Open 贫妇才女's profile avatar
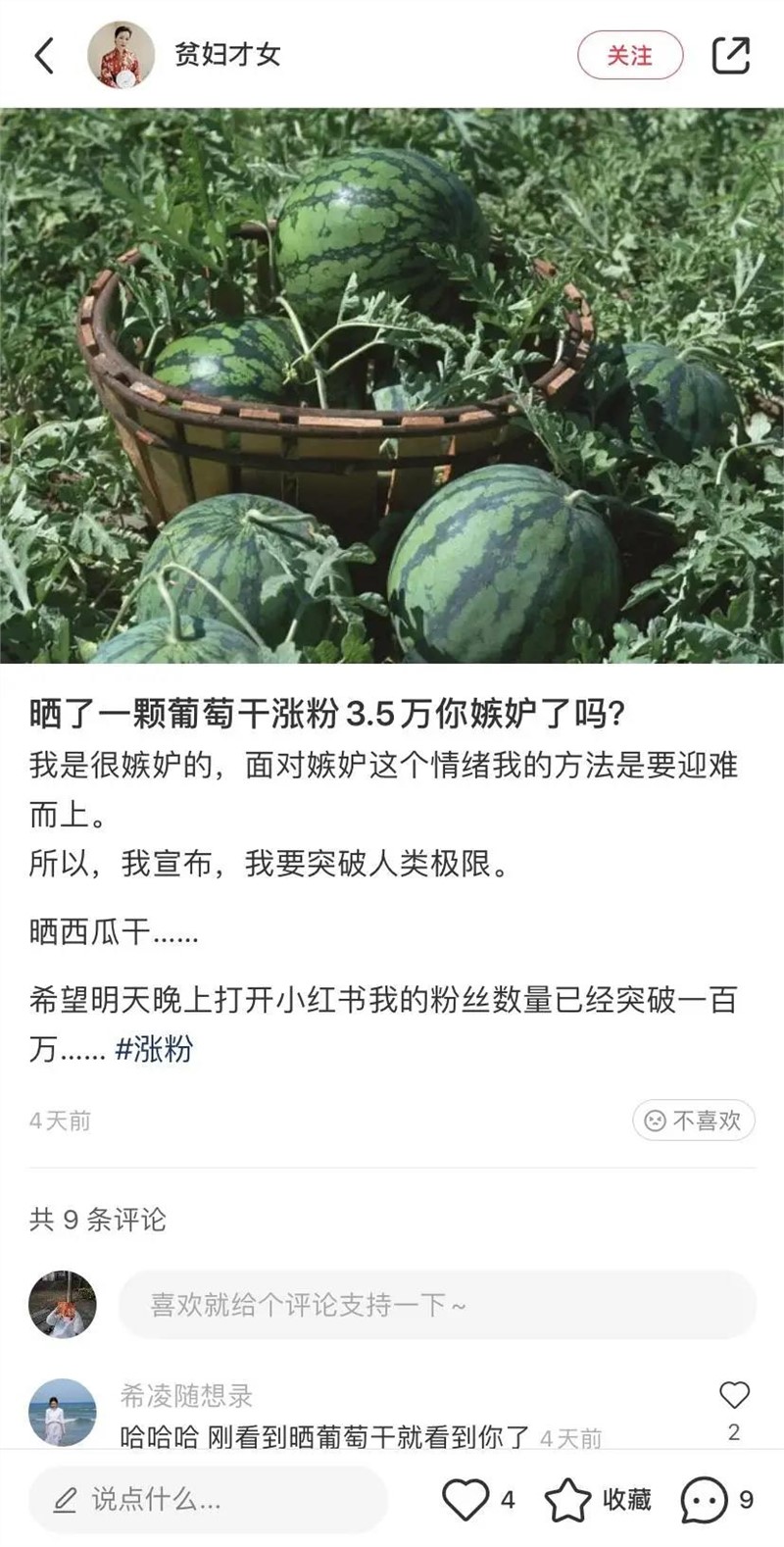 pos(122,55)
